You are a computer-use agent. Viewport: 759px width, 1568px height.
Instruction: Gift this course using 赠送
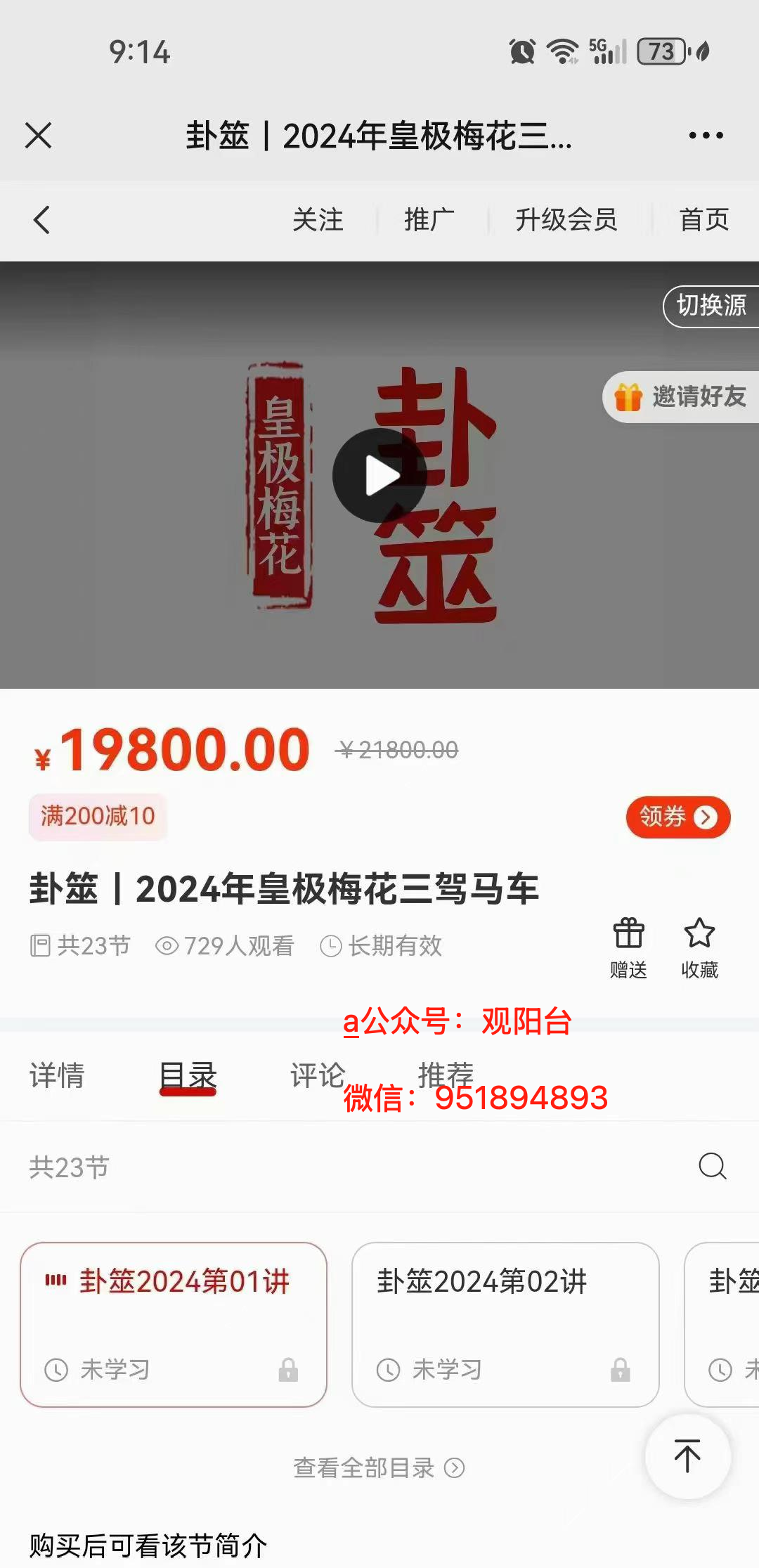[628, 947]
